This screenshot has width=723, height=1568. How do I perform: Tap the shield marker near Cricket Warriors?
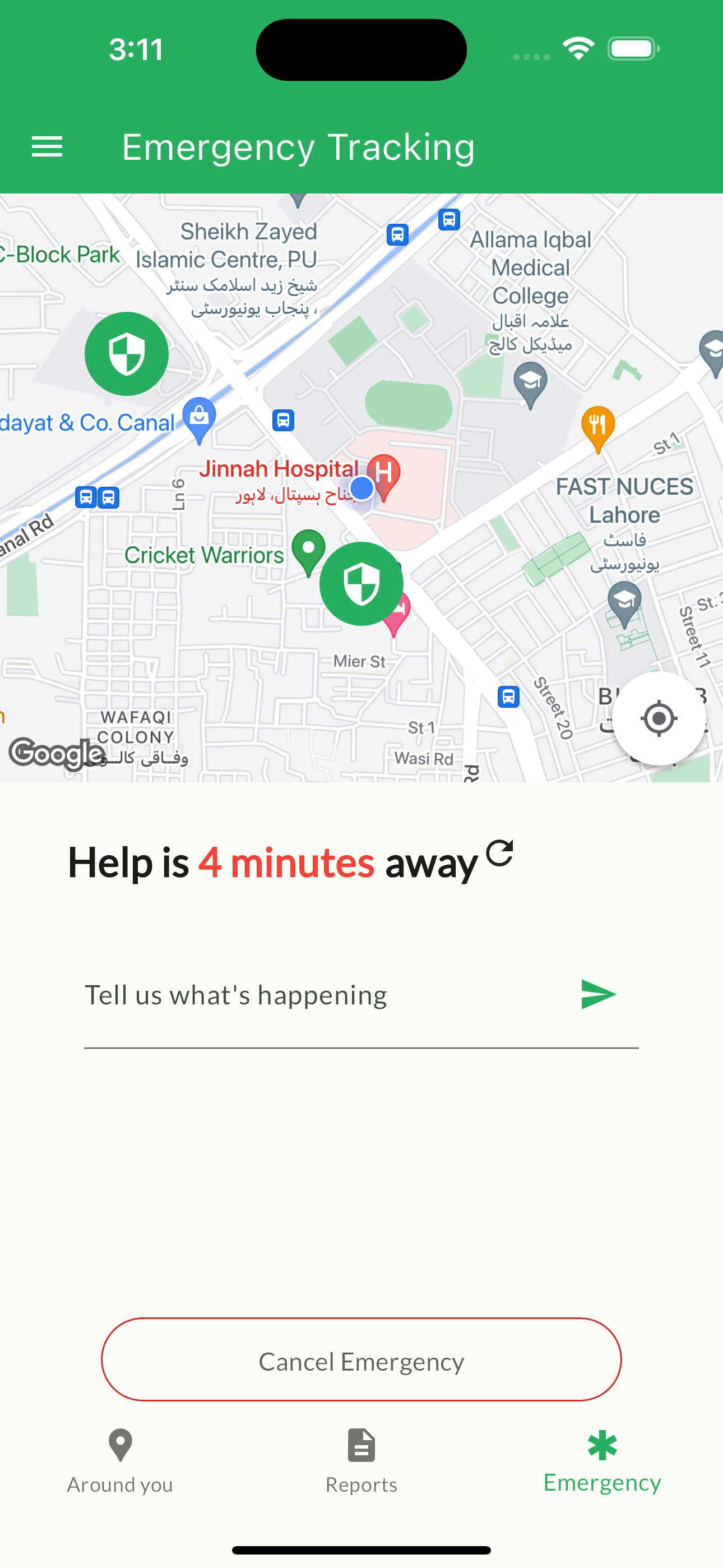coord(361,583)
